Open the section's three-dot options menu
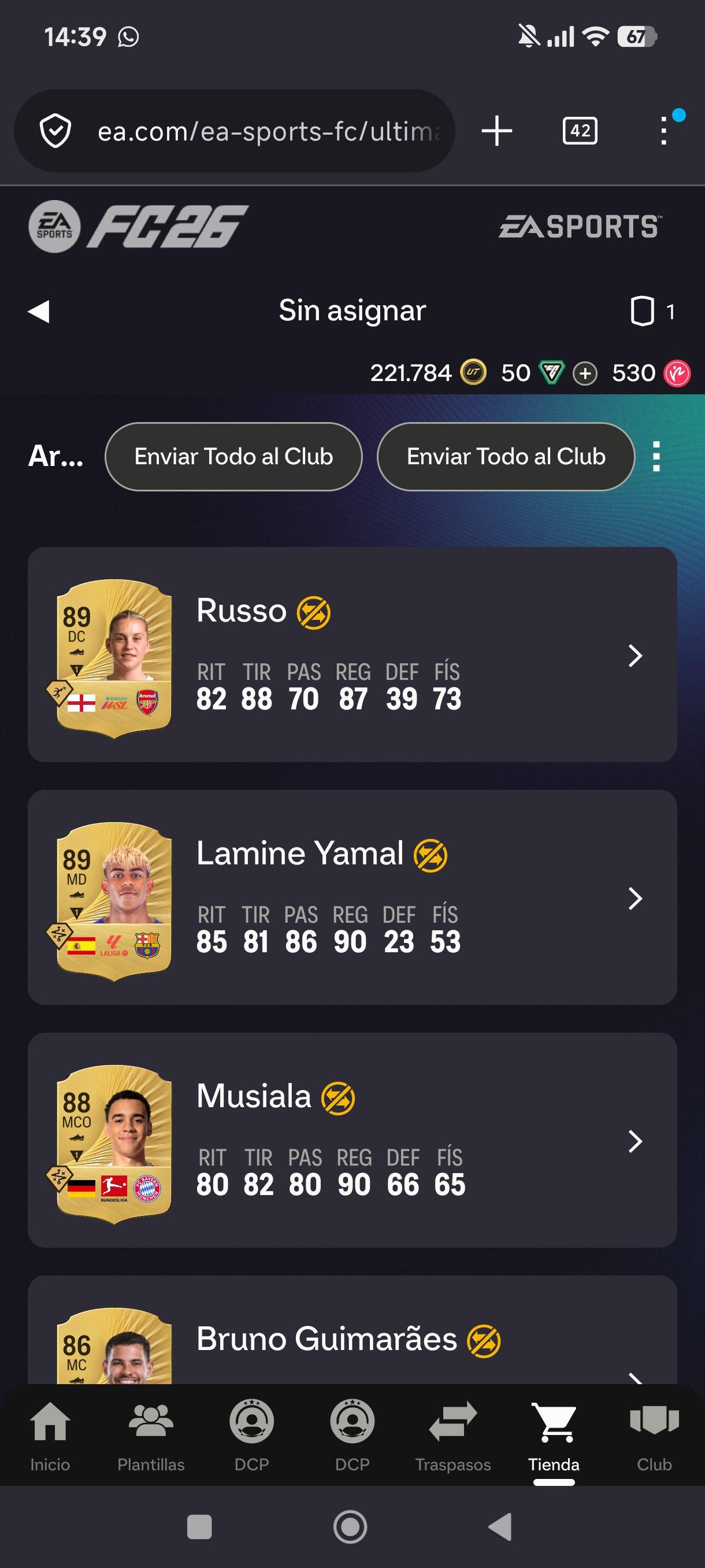Viewport: 705px width, 1568px height. click(656, 457)
